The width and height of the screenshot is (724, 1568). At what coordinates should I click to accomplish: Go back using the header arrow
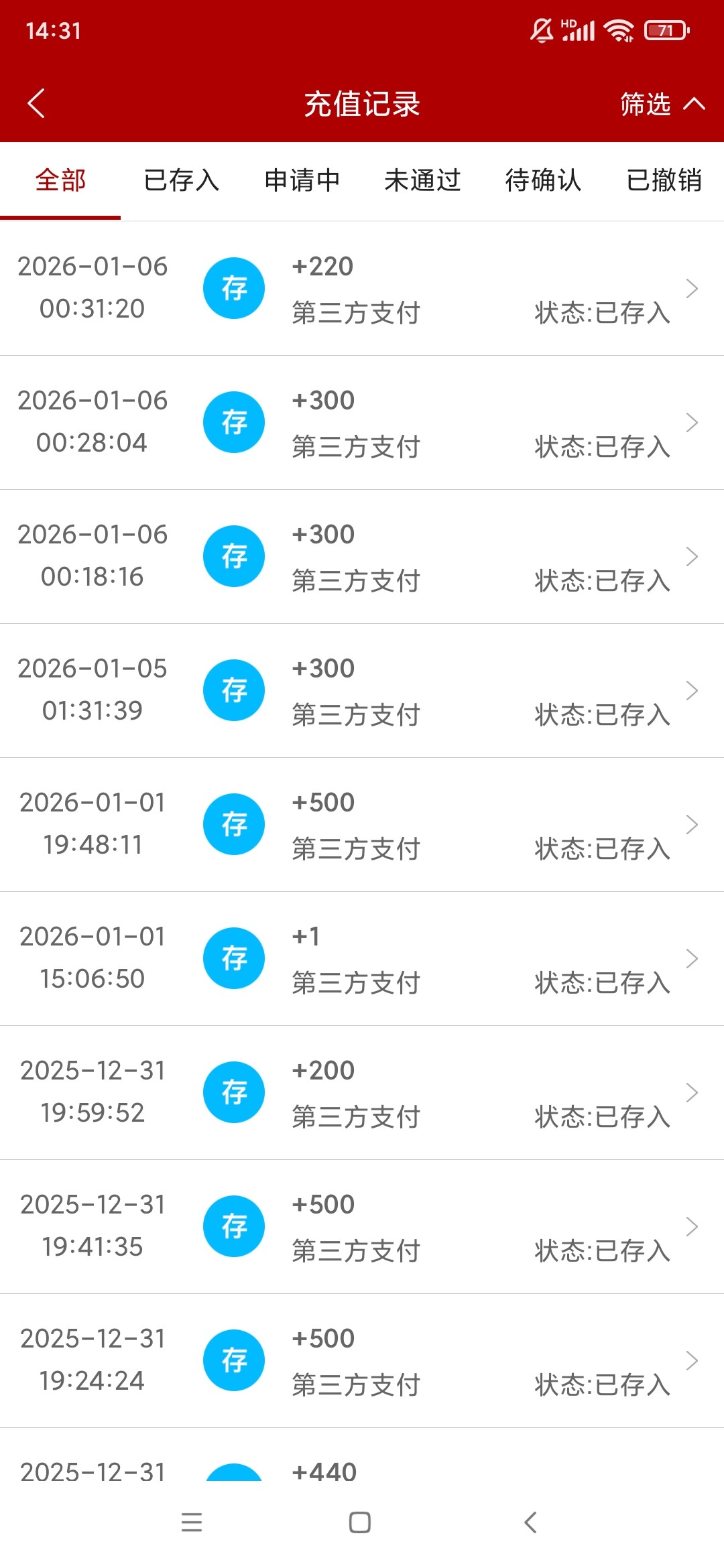(x=37, y=104)
